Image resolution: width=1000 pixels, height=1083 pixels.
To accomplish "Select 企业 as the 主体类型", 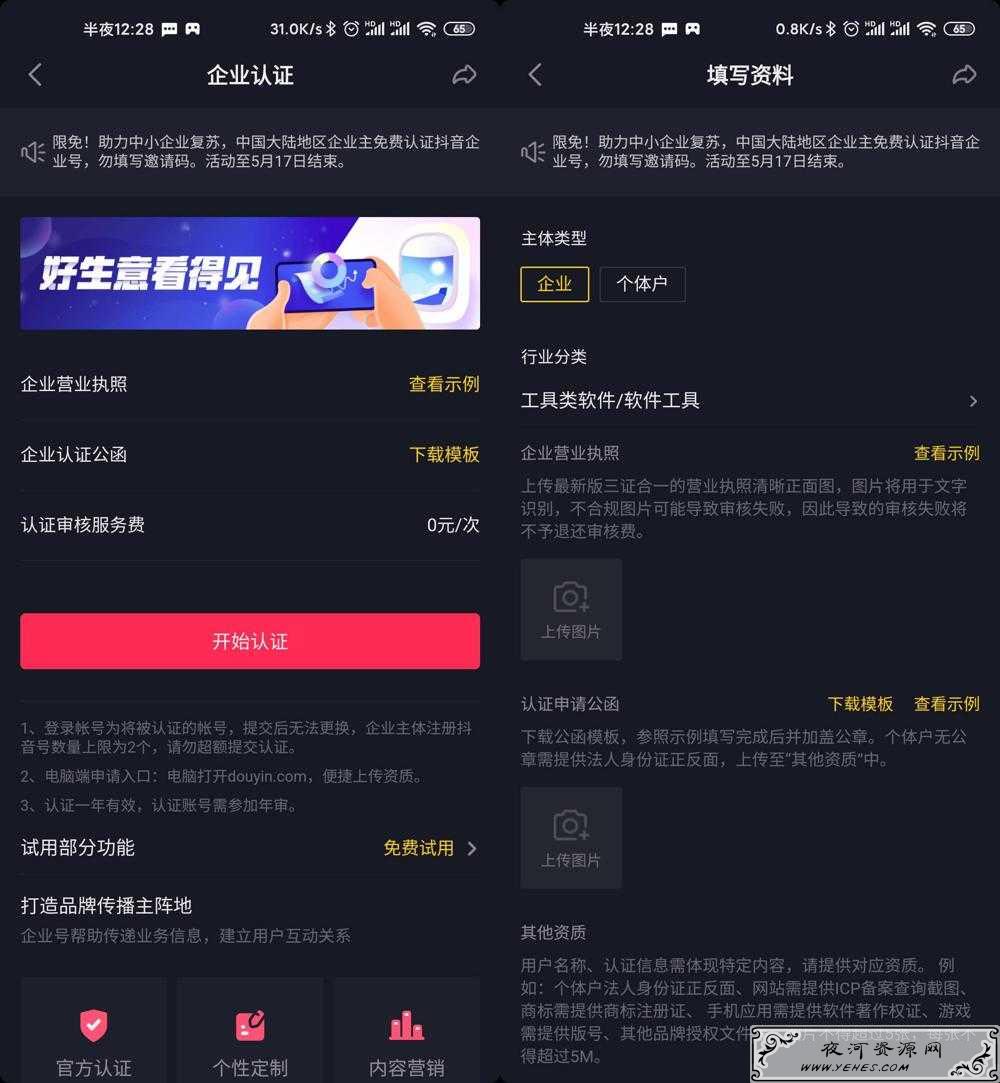I will 554,284.
